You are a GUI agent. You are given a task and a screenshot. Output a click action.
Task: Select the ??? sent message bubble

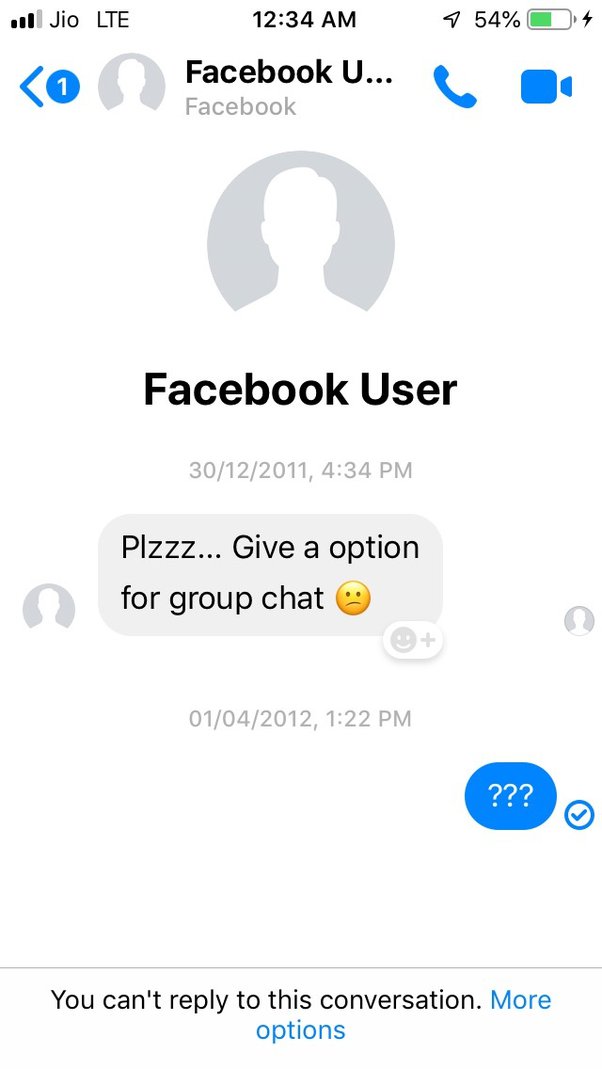[511, 796]
